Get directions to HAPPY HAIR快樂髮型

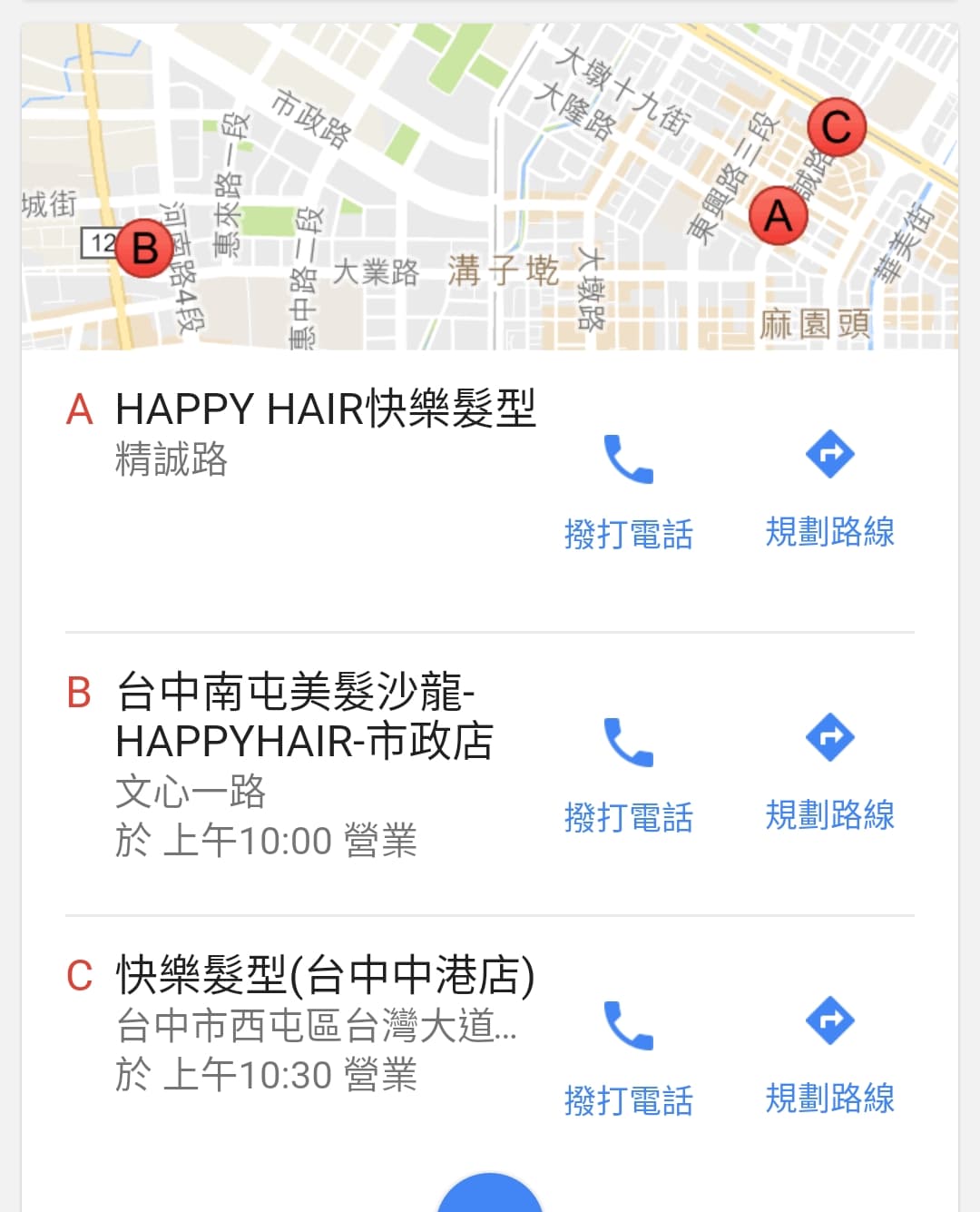[x=829, y=492]
